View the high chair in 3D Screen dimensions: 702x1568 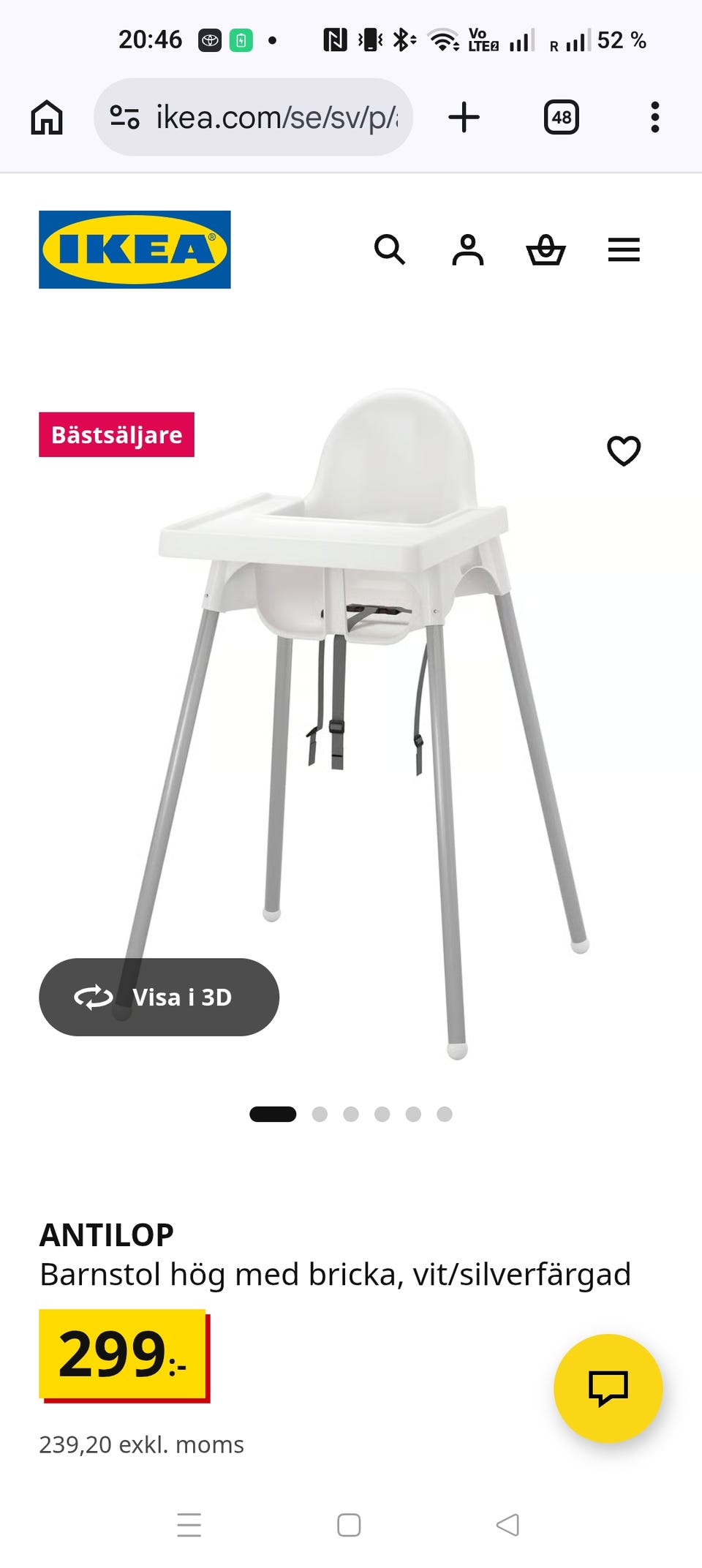(x=159, y=997)
